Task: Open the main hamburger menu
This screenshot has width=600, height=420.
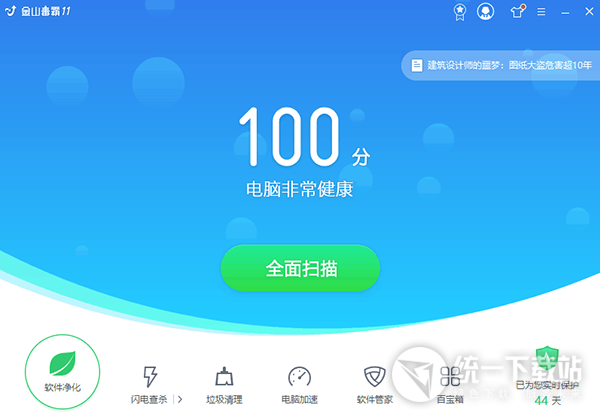Action: click(541, 12)
